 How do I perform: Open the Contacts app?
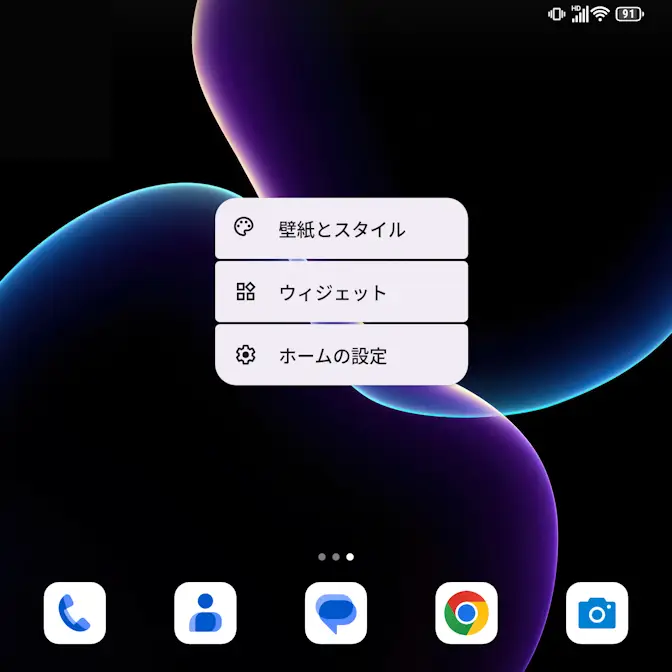[205, 612]
